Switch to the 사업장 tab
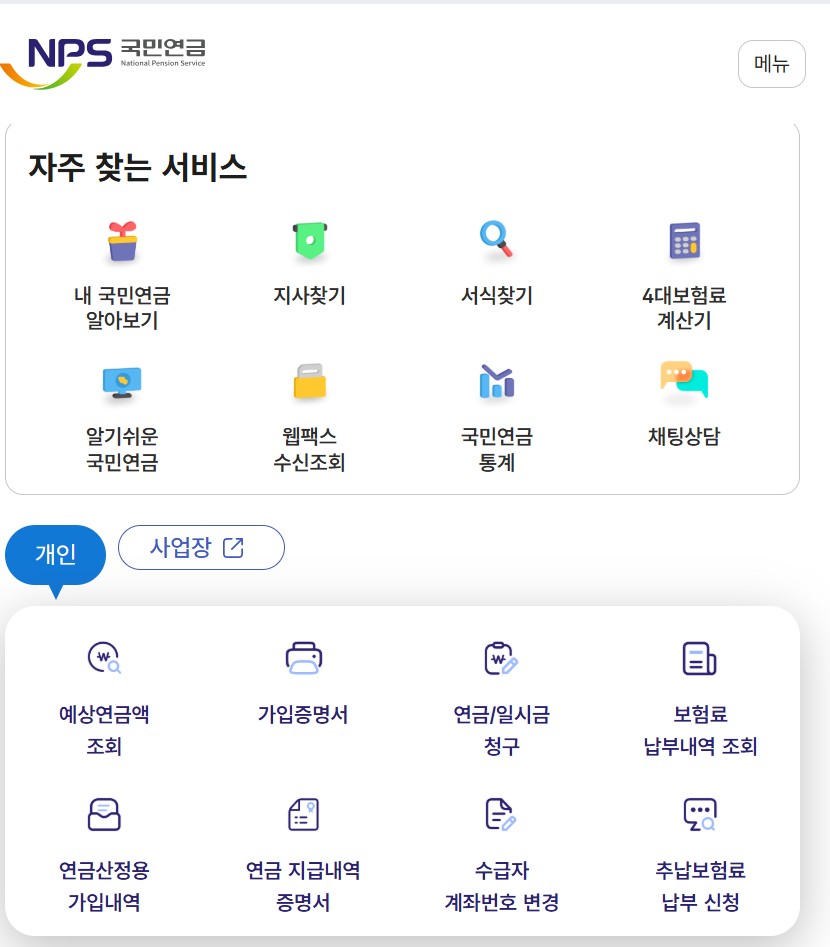The height and width of the screenshot is (947, 830). click(201, 548)
